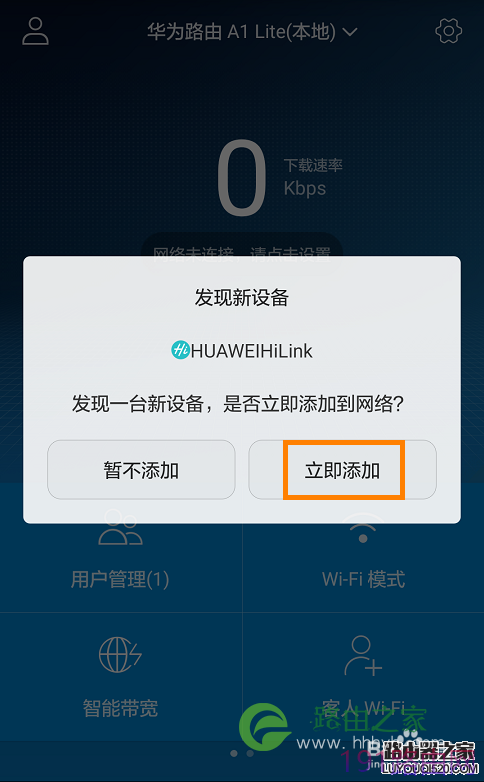Open the account profile icon
Image resolution: width=484 pixels, height=782 pixels.
click(x=35, y=31)
